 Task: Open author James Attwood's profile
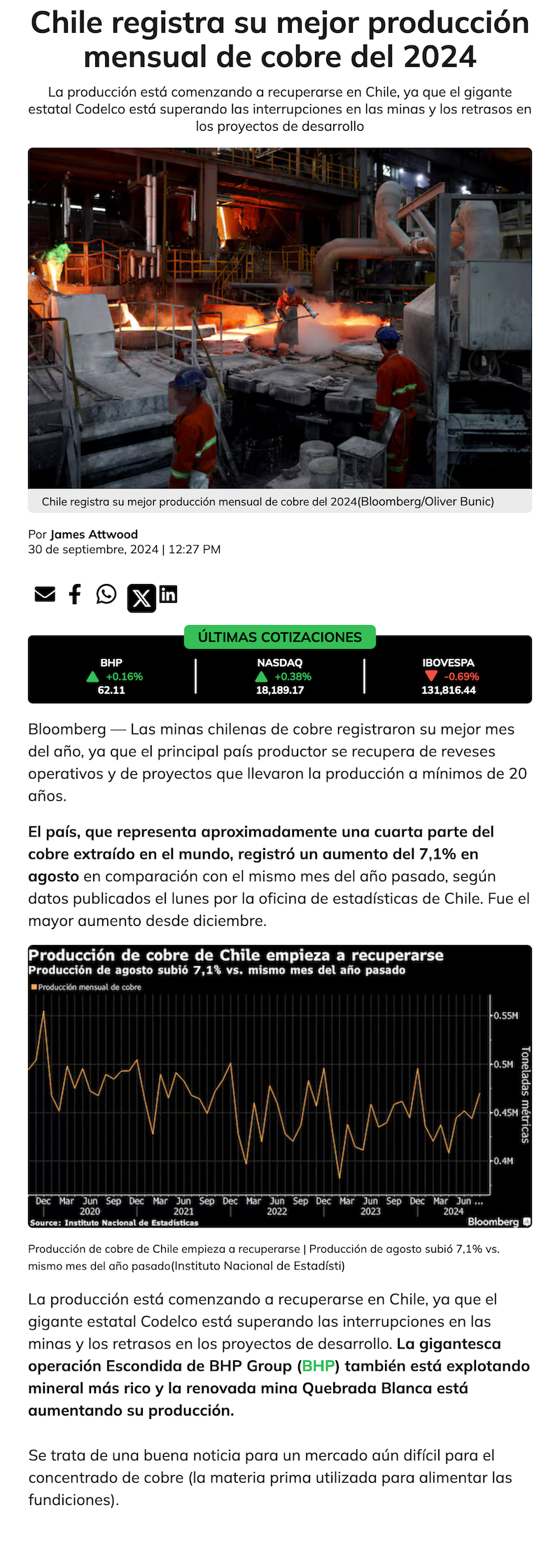point(94,534)
